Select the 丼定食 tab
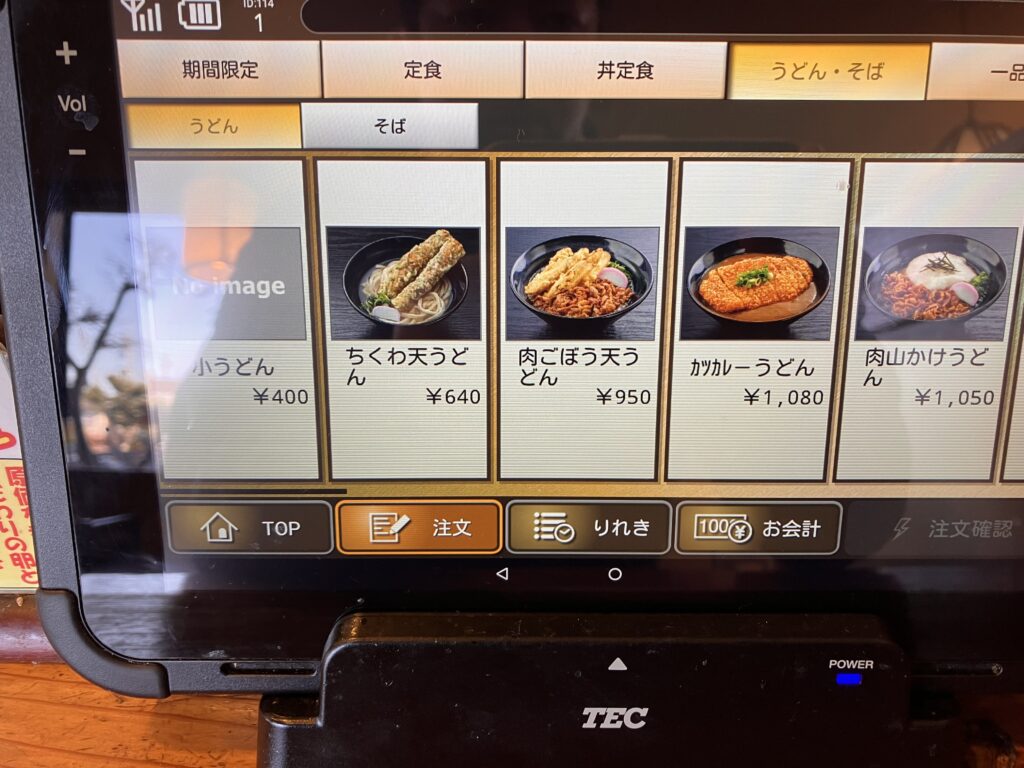The height and width of the screenshot is (768, 1024). pos(625,70)
